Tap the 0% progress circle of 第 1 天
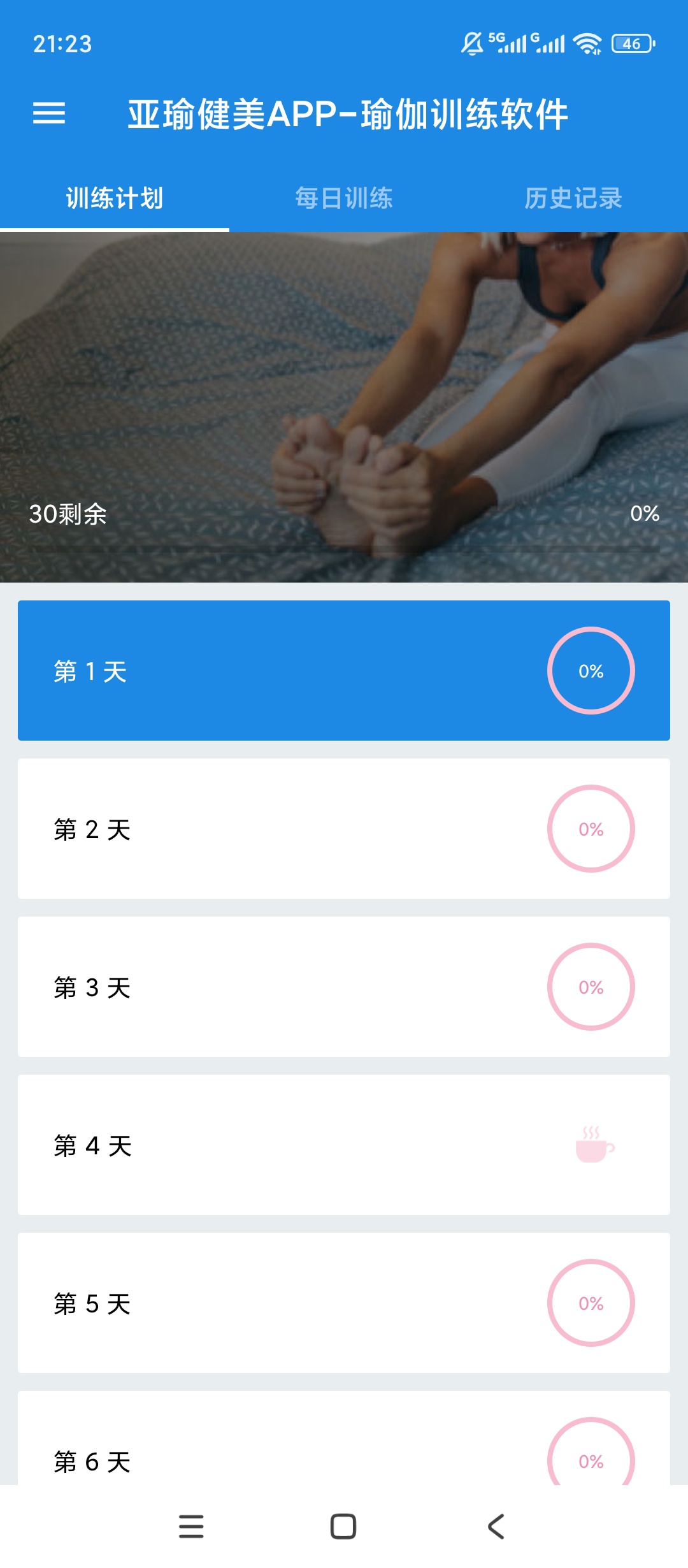 coord(591,670)
